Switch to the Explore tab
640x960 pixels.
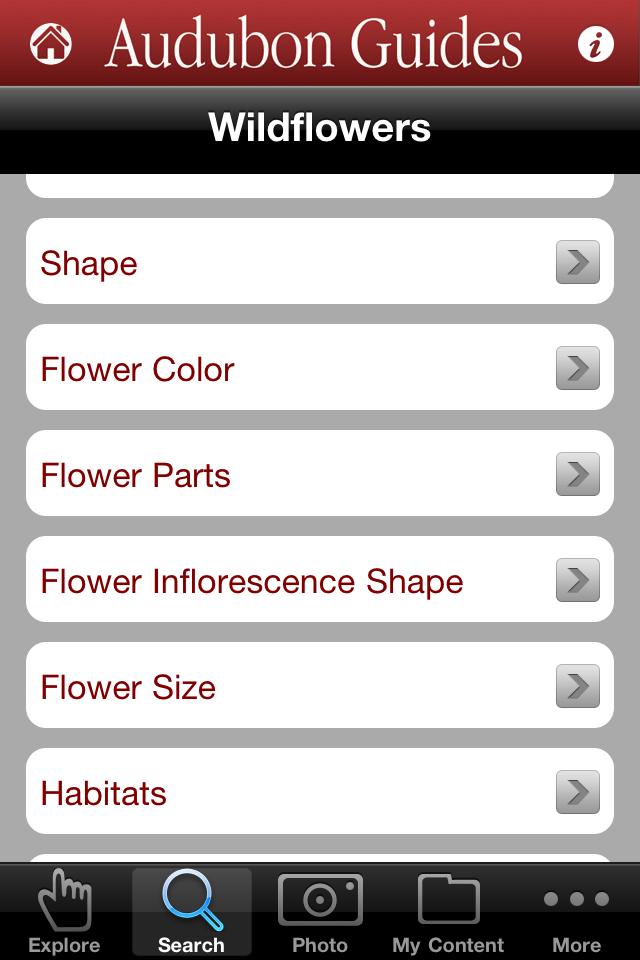point(64,912)
